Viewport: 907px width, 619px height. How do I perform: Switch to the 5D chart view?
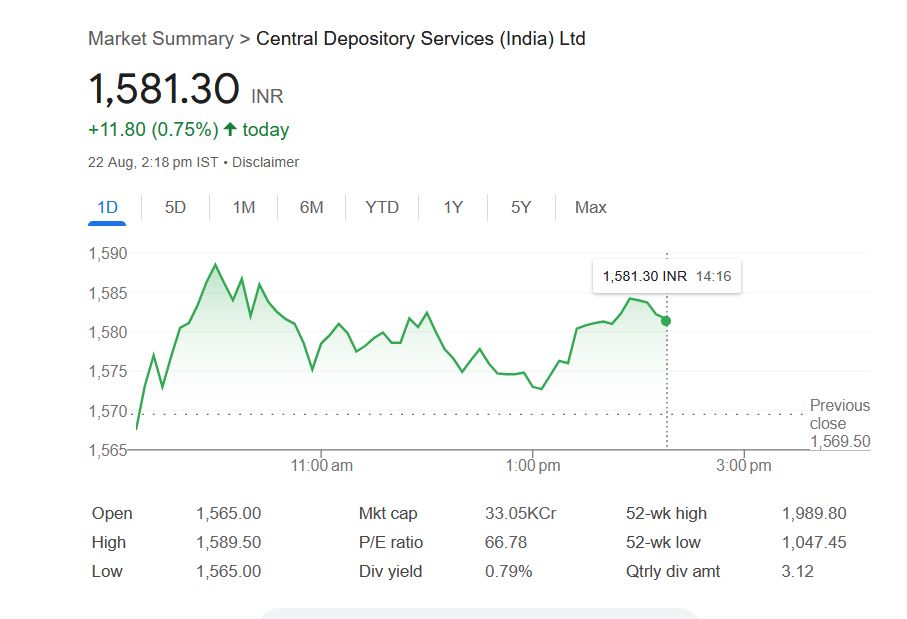point(175,208)
